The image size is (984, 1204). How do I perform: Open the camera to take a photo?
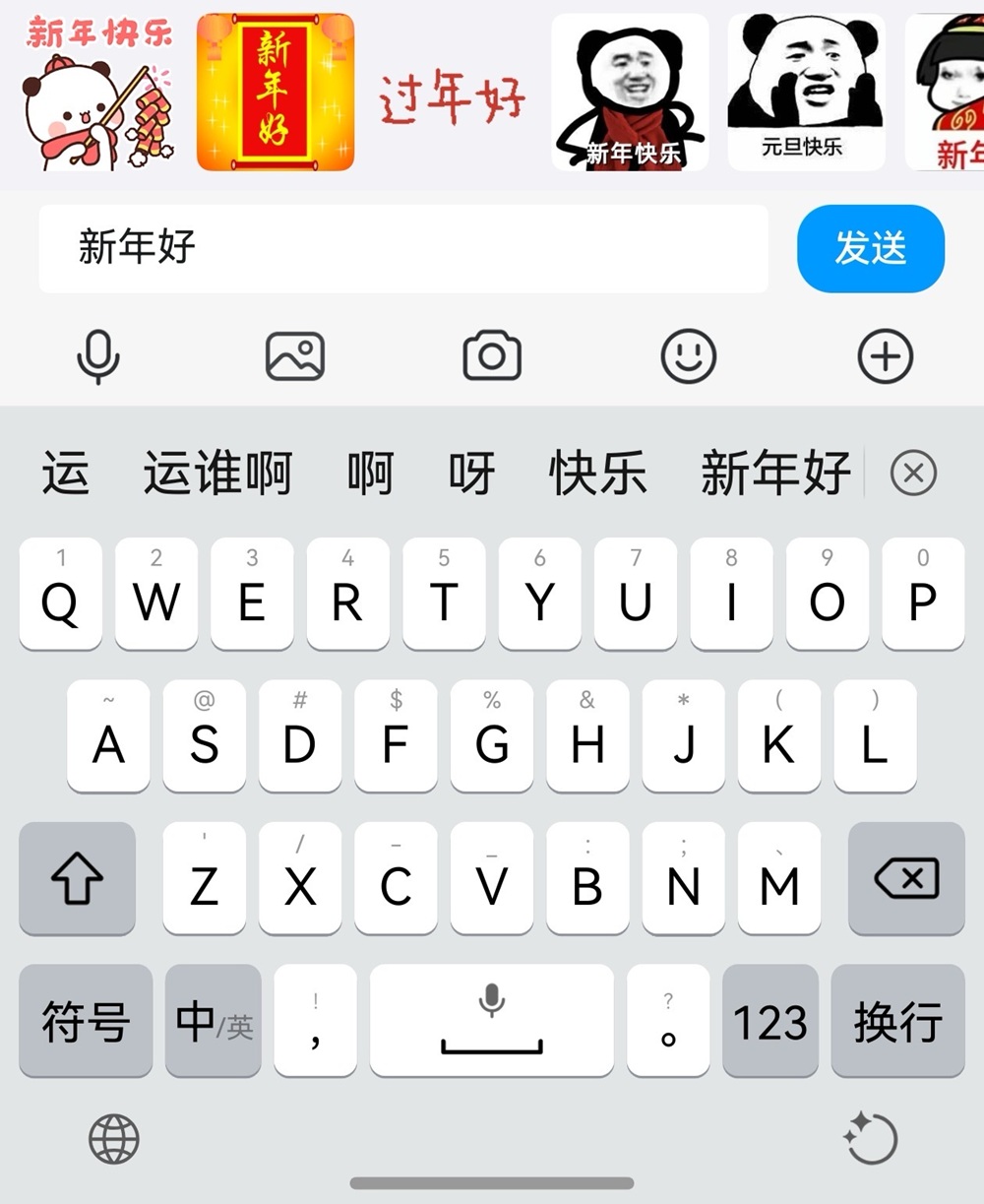492,356
